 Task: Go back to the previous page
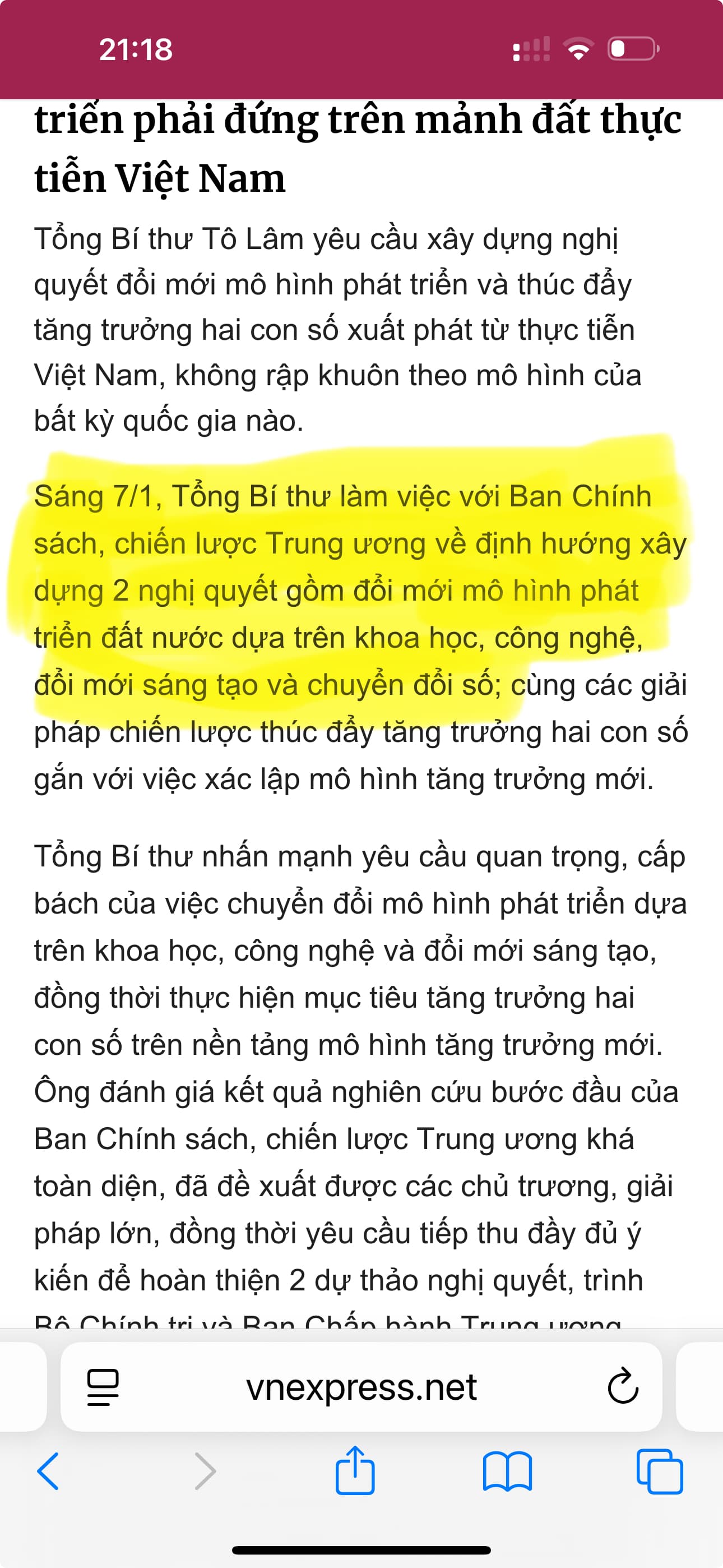tap(49, 1470)
